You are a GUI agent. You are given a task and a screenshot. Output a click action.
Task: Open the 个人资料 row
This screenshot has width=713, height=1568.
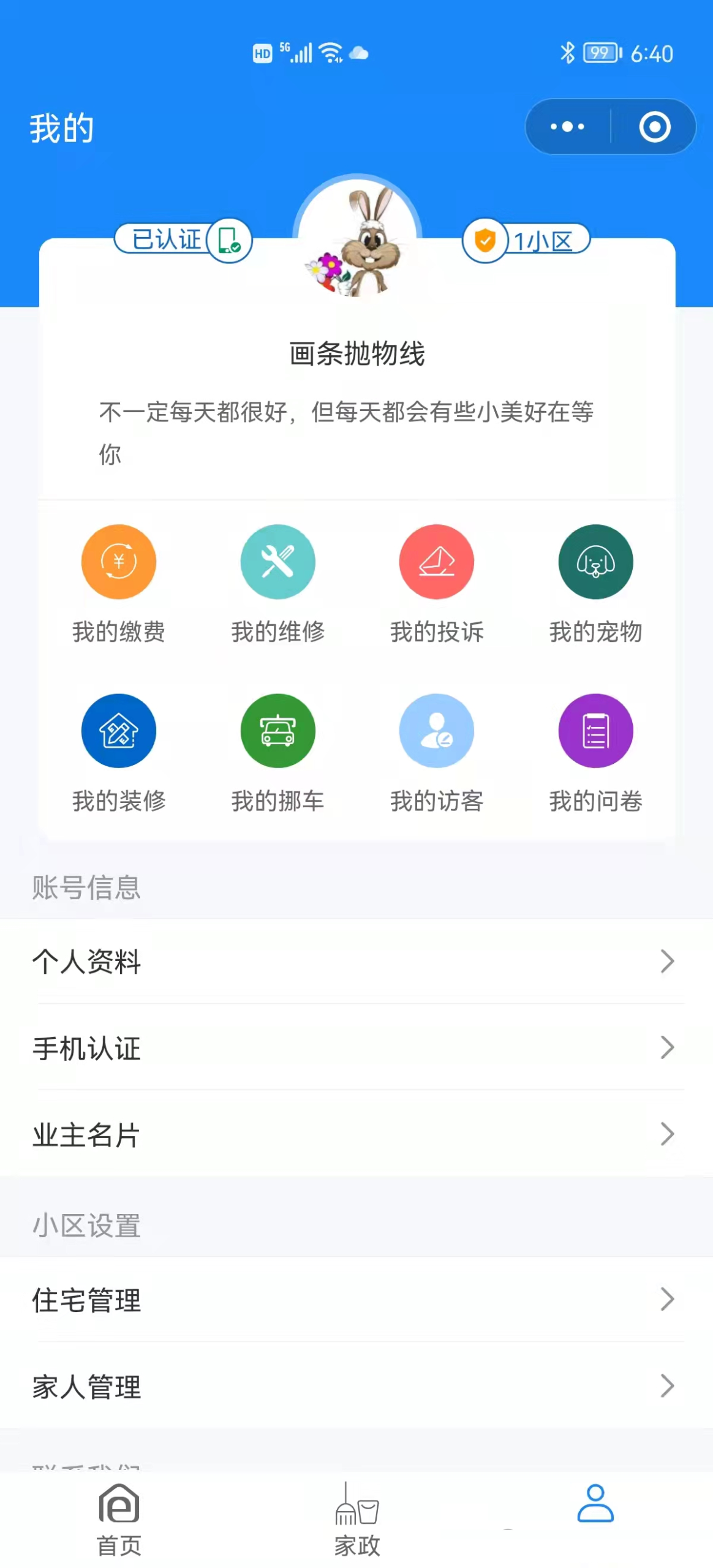click(356, 961)
